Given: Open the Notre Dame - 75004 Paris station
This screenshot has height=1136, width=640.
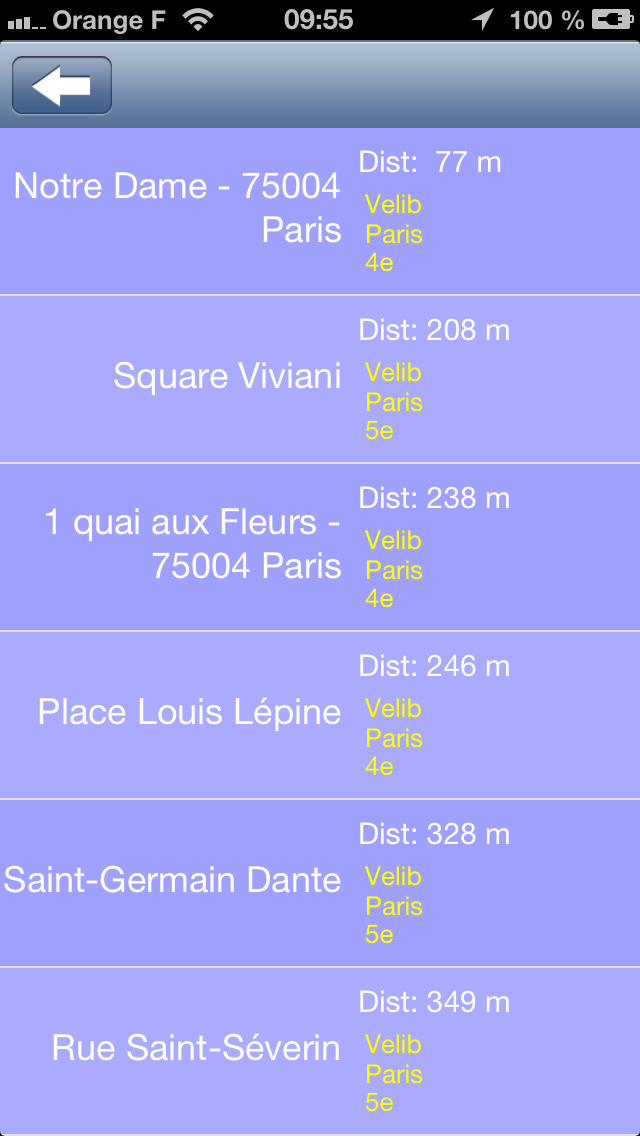Looking at the screenshot, I should click(320, 211).
